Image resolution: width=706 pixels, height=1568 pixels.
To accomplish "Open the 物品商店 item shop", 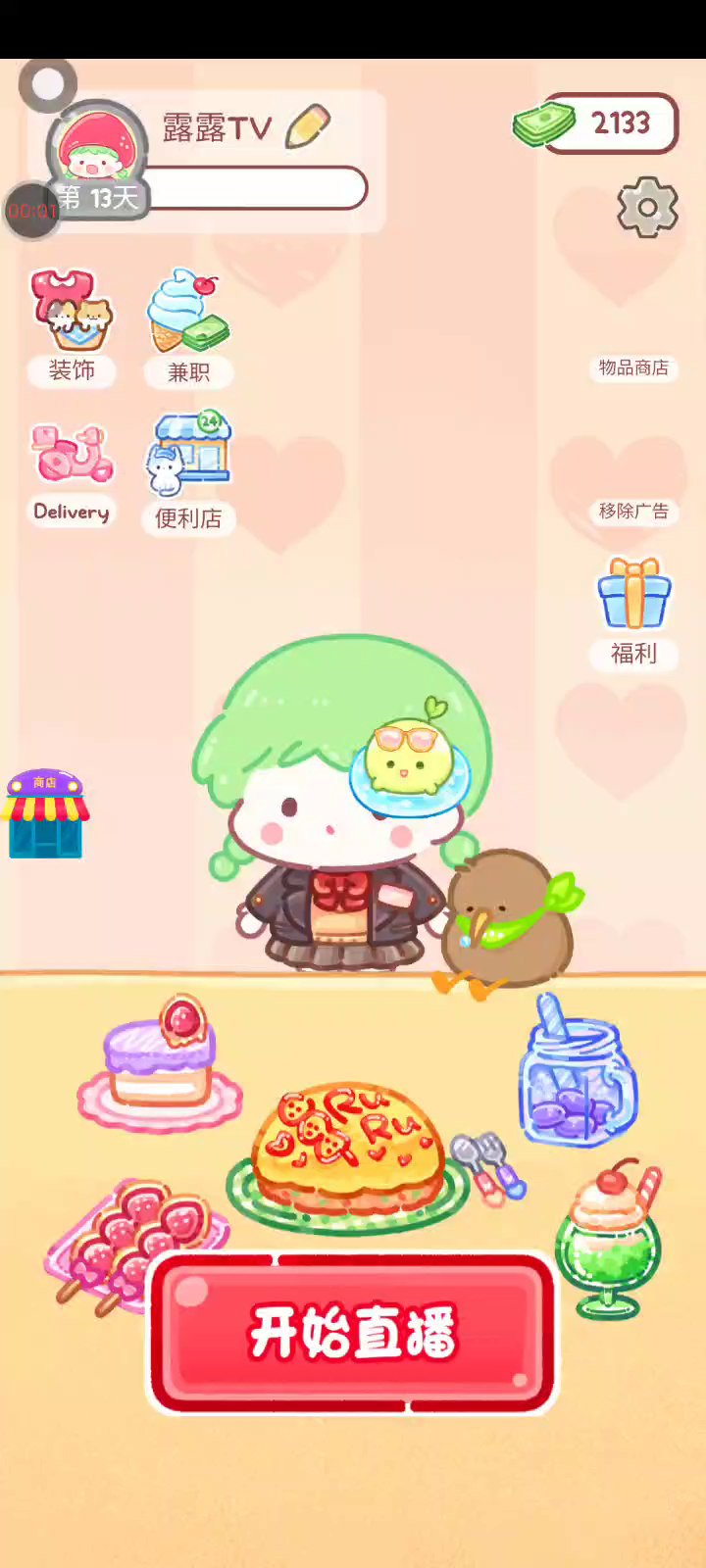I will (633, 367).
